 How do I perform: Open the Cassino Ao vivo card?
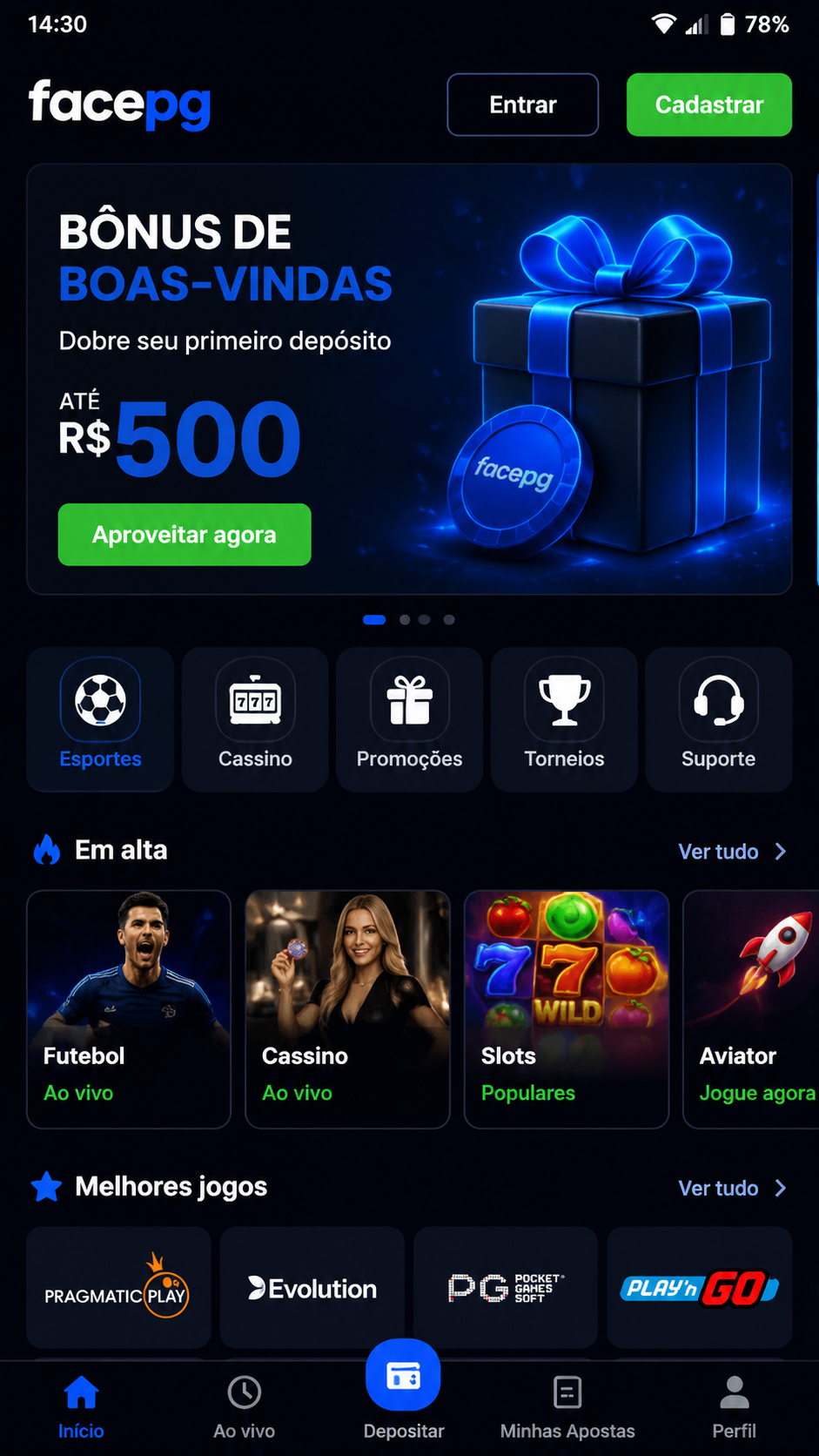click(x=347, y=1009)
